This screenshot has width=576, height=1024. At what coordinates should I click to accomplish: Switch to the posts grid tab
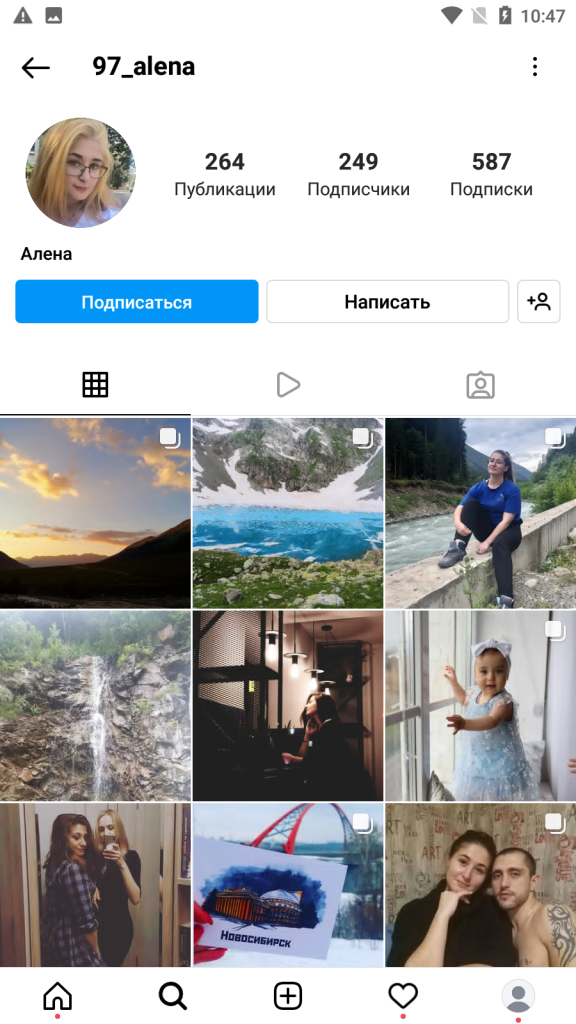95,385
